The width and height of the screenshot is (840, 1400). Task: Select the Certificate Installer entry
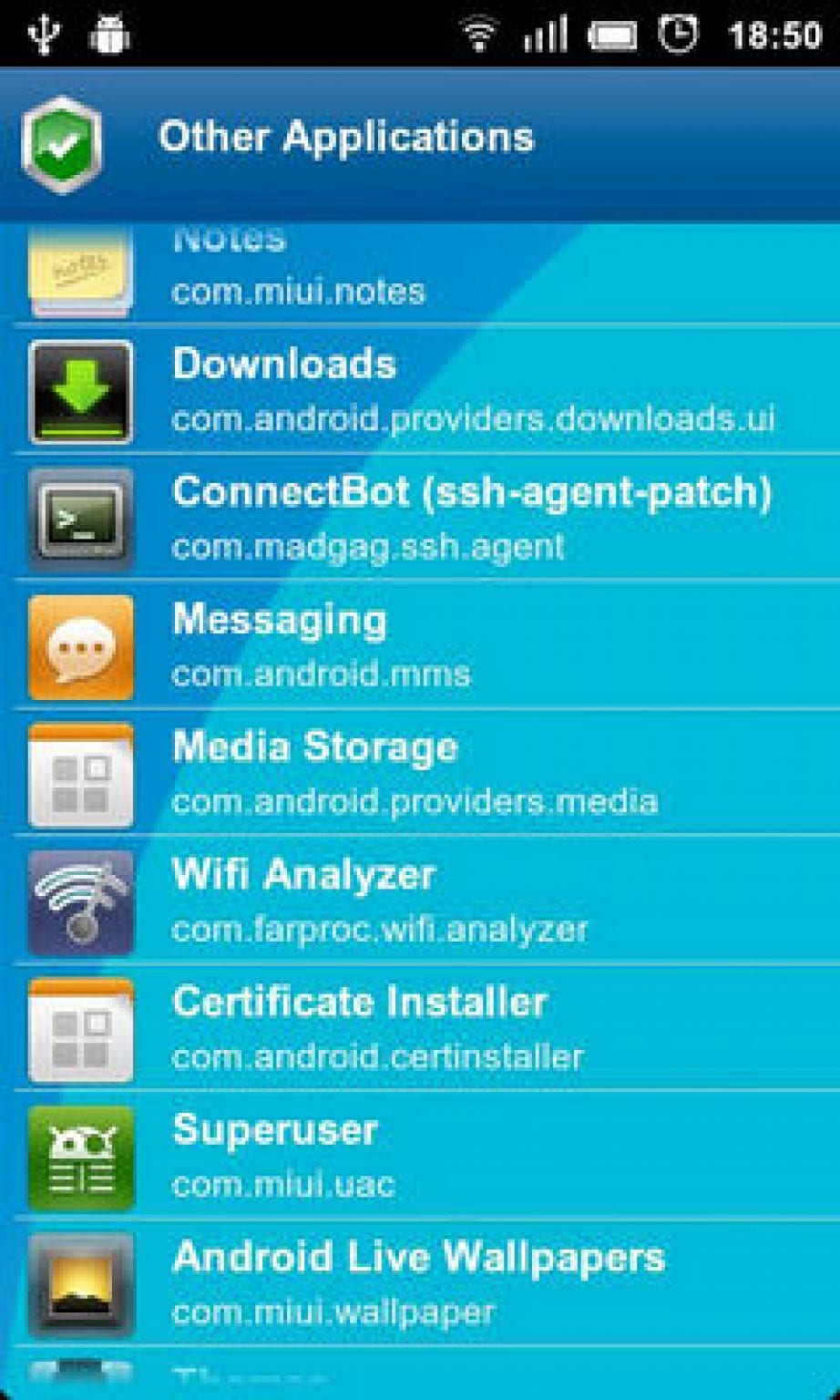tap(419, 1028)
